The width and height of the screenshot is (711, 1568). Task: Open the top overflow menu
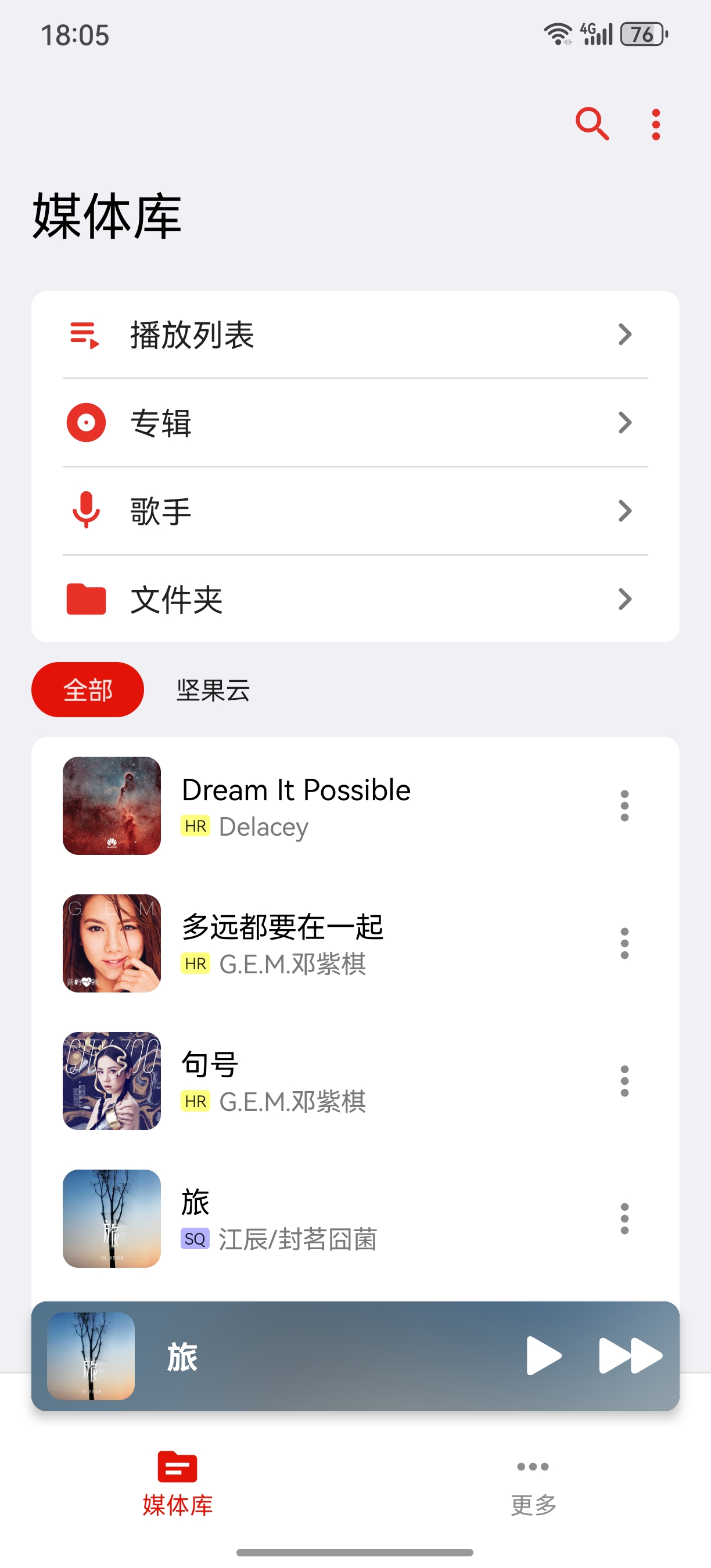tap(656, 125)
